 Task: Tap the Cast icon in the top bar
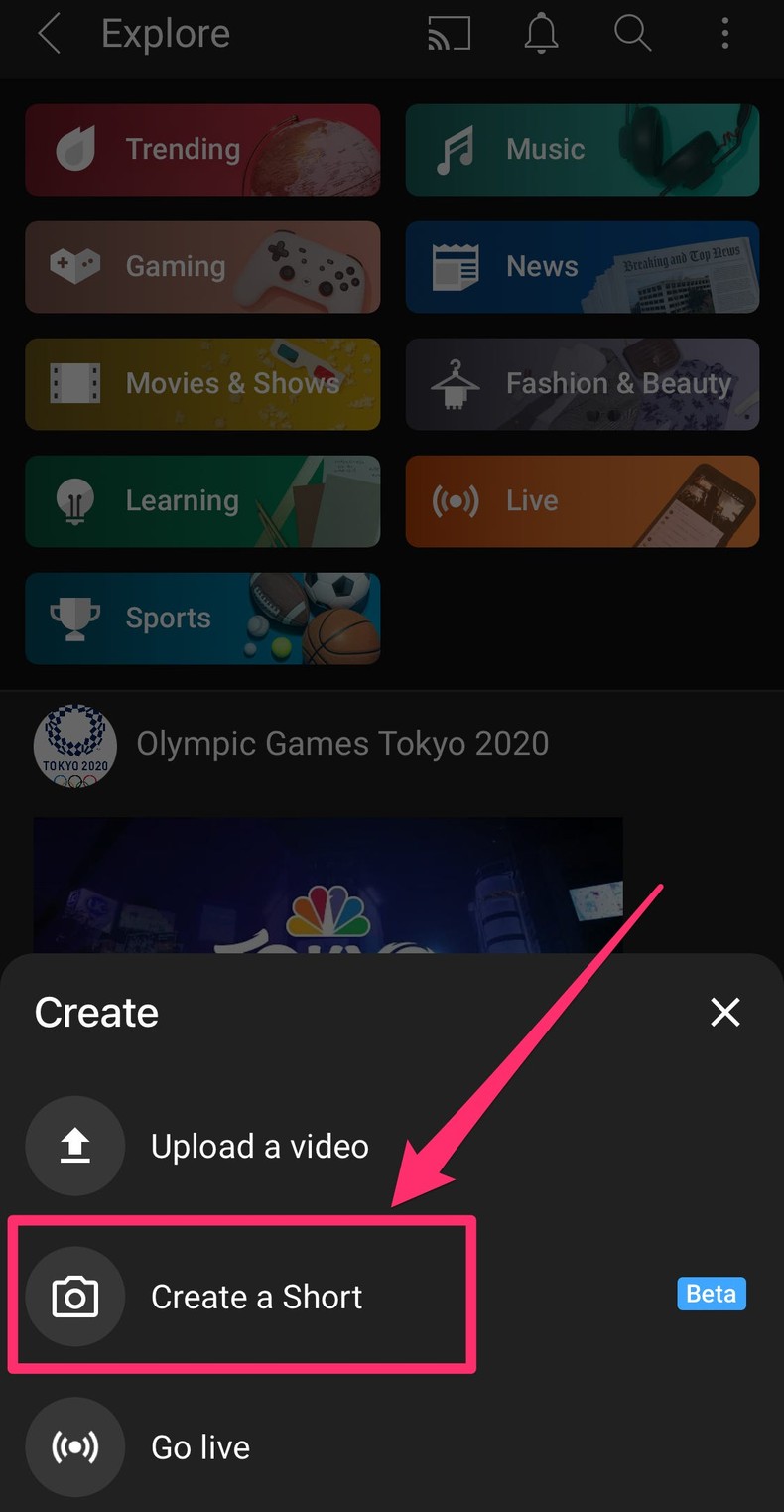click(450, 33)
